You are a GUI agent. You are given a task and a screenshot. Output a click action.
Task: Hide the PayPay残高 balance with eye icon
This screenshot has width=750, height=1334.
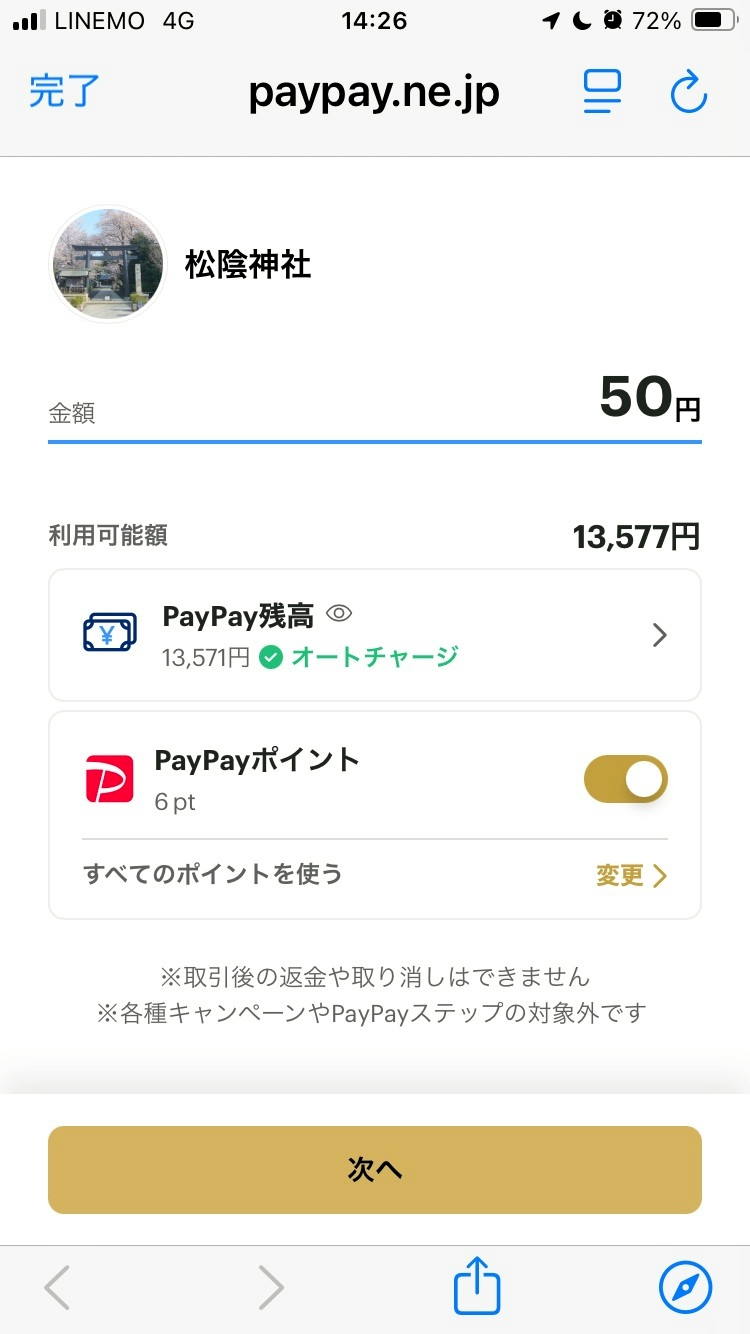pyautogui.click(x=339, y=614)
